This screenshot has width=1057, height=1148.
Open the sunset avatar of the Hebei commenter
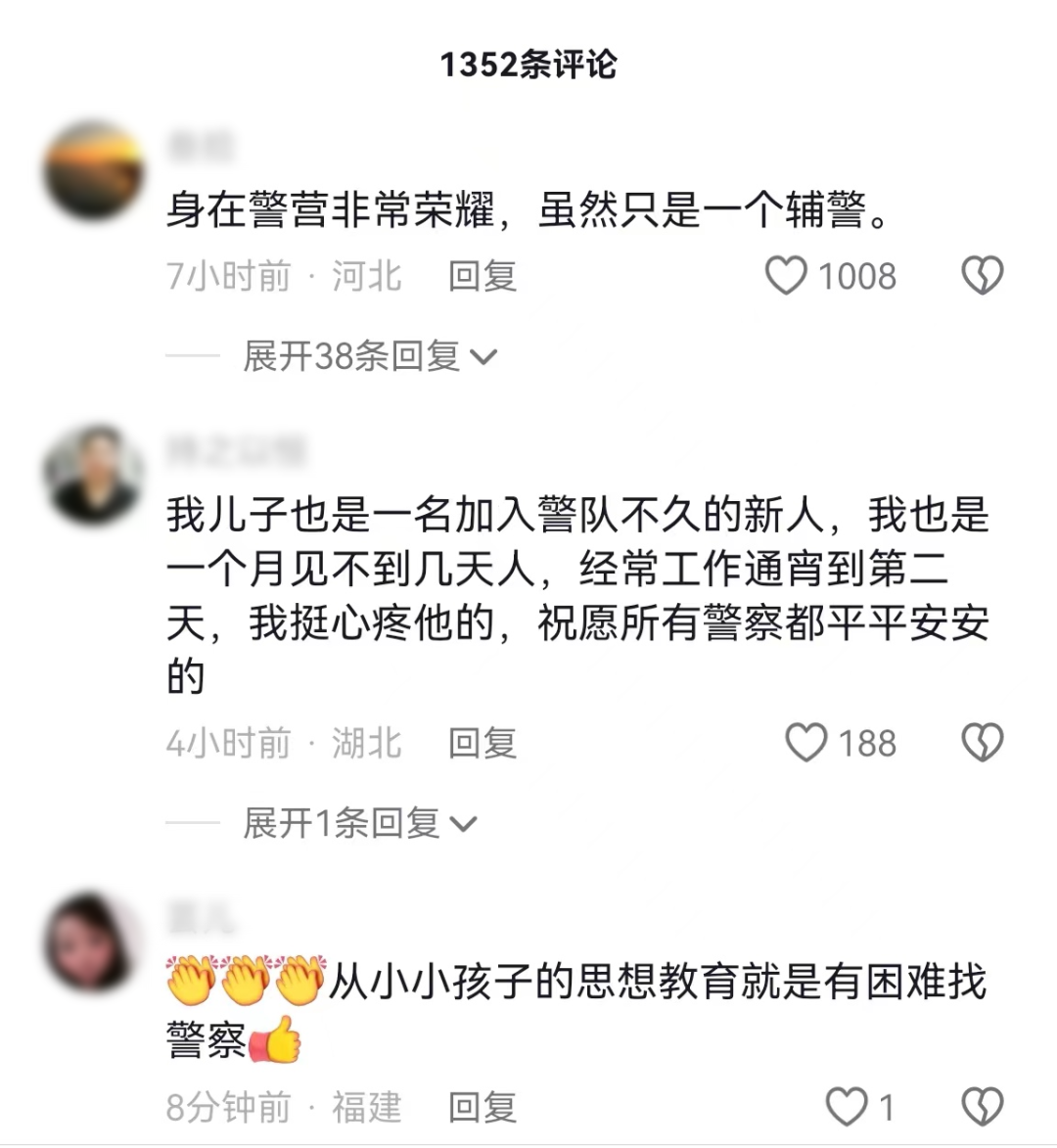[x=94, y=169]
